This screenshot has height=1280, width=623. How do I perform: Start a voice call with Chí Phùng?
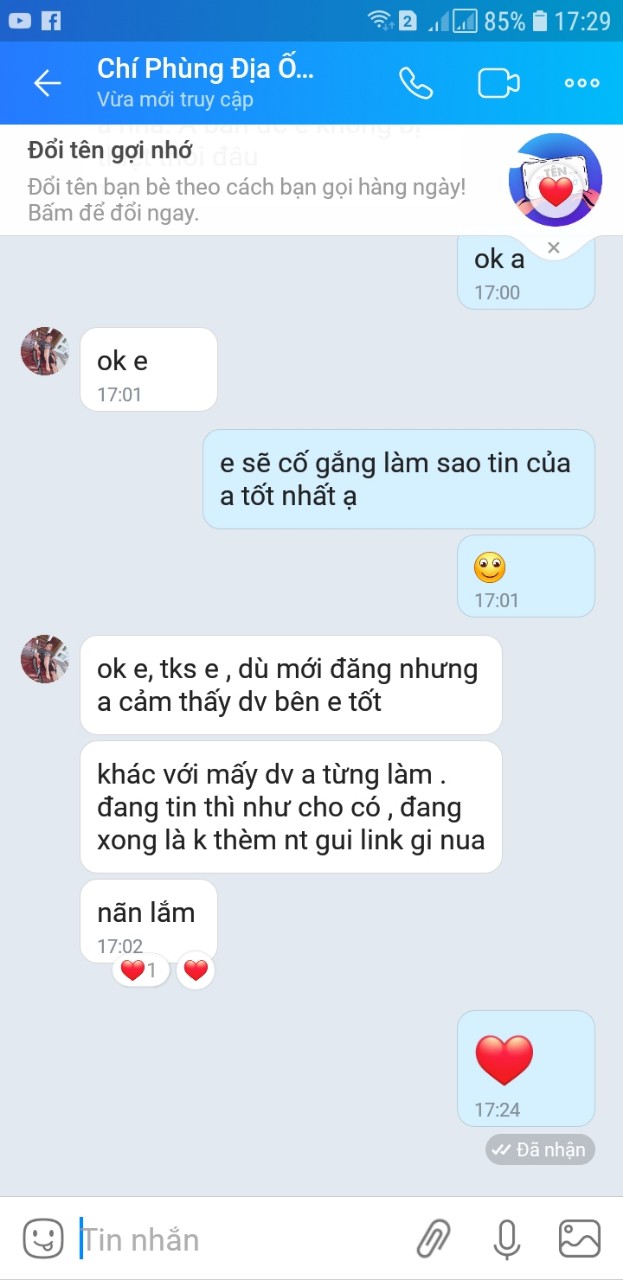click(416, 83)
